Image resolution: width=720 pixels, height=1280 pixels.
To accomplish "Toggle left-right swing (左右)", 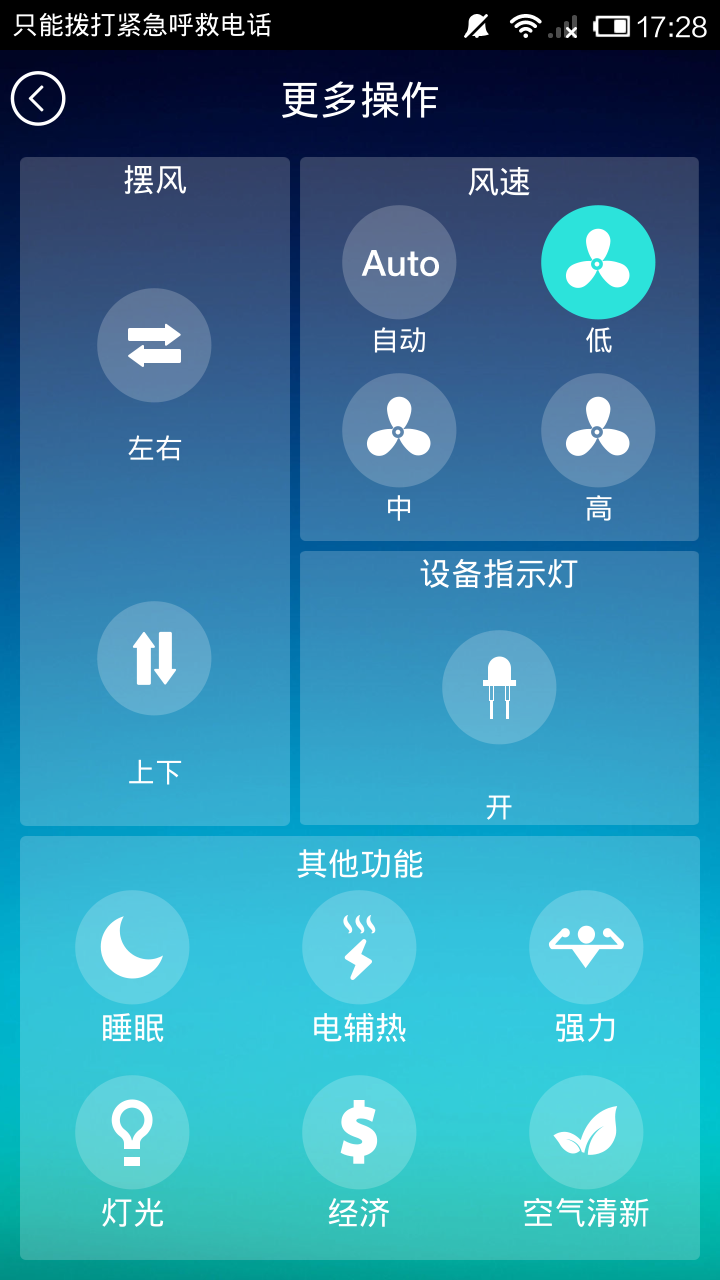I will click(154, 345).
